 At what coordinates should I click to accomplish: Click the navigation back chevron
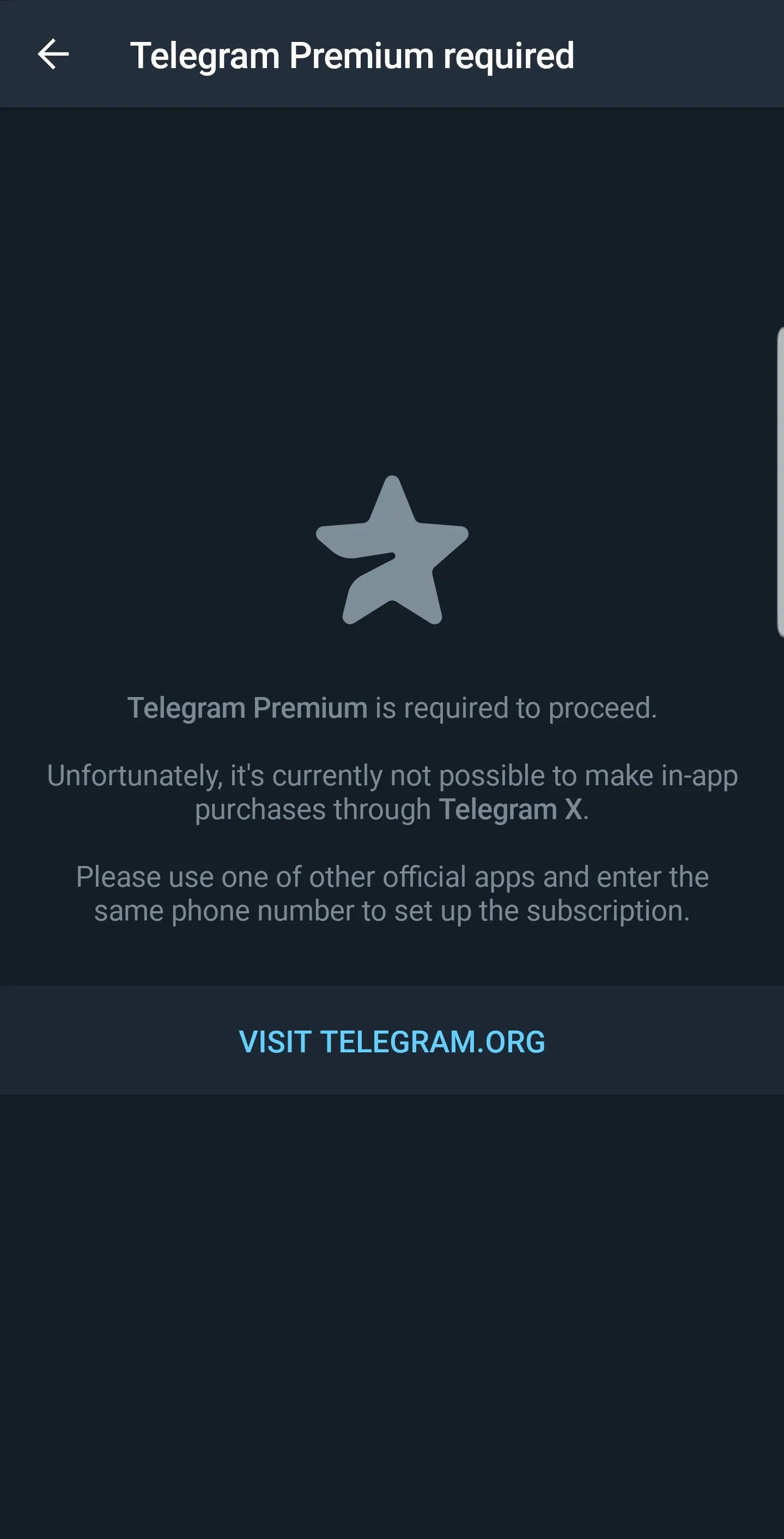(52, 55)
